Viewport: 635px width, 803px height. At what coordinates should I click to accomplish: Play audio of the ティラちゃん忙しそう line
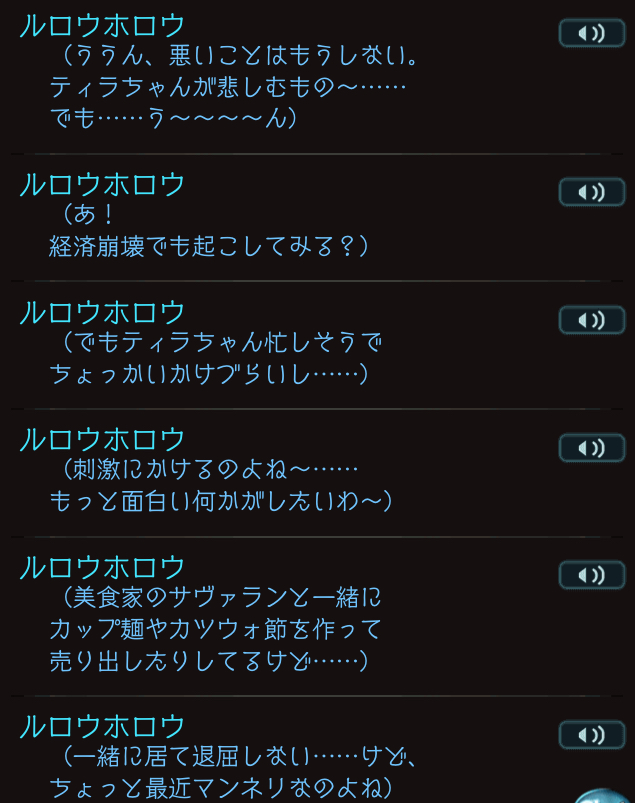[592, 319]
